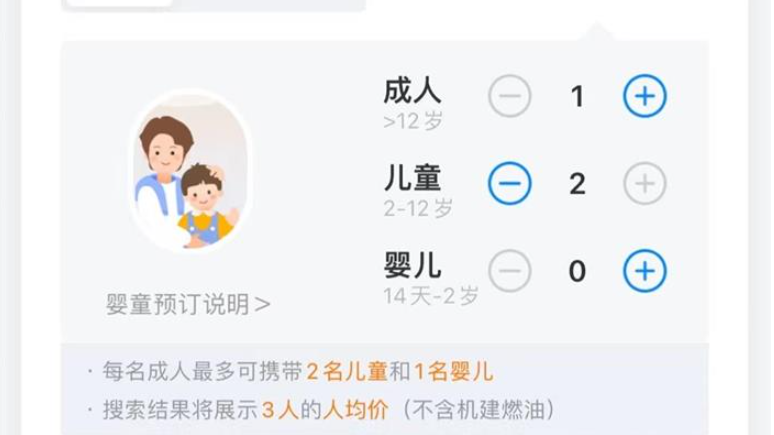Decrease the 婴儿 passenger count
This screenshot has width=774, height=435.
click(510, 270)
